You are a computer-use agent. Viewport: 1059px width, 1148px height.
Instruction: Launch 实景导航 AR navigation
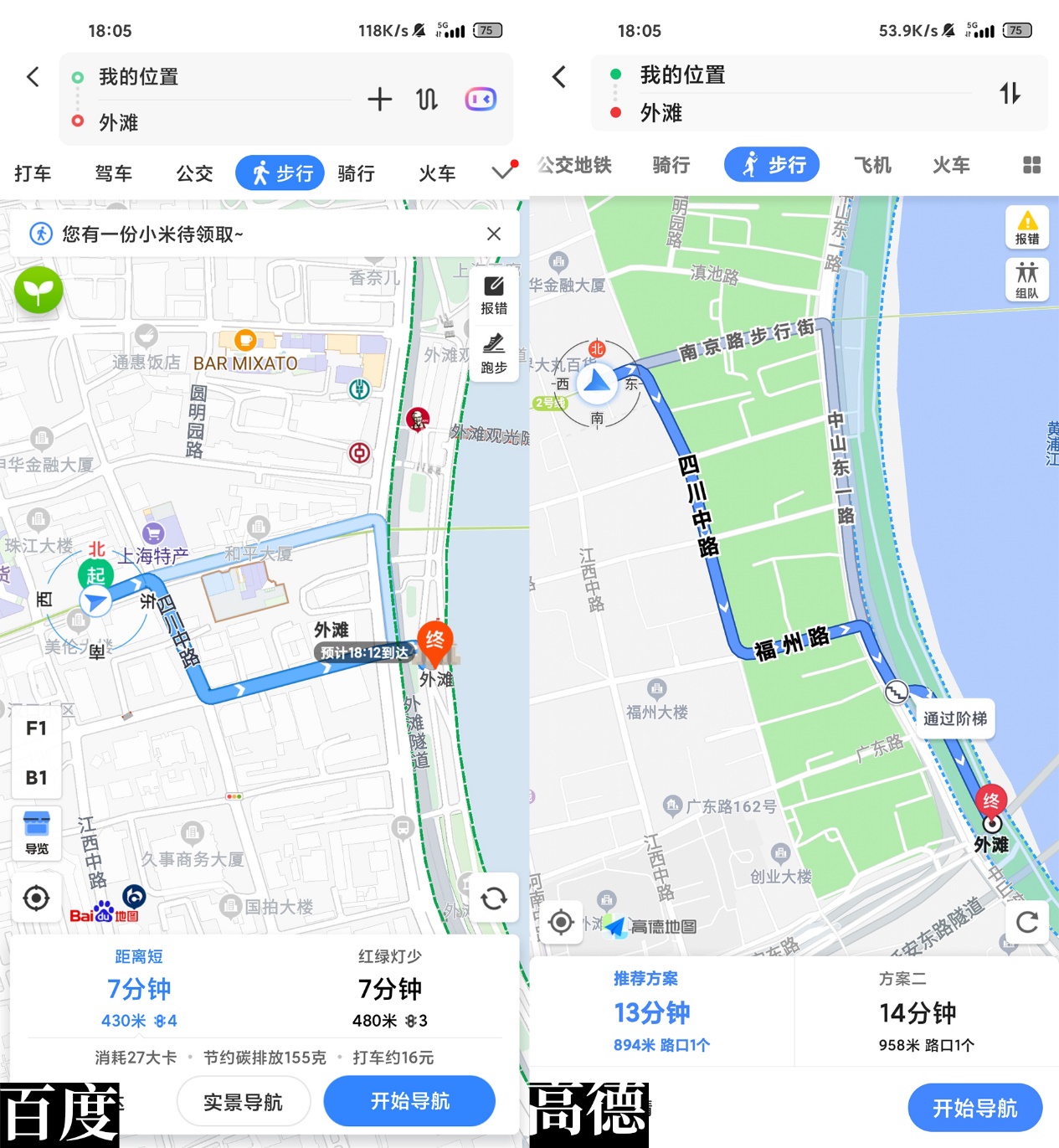[243, 1101]
